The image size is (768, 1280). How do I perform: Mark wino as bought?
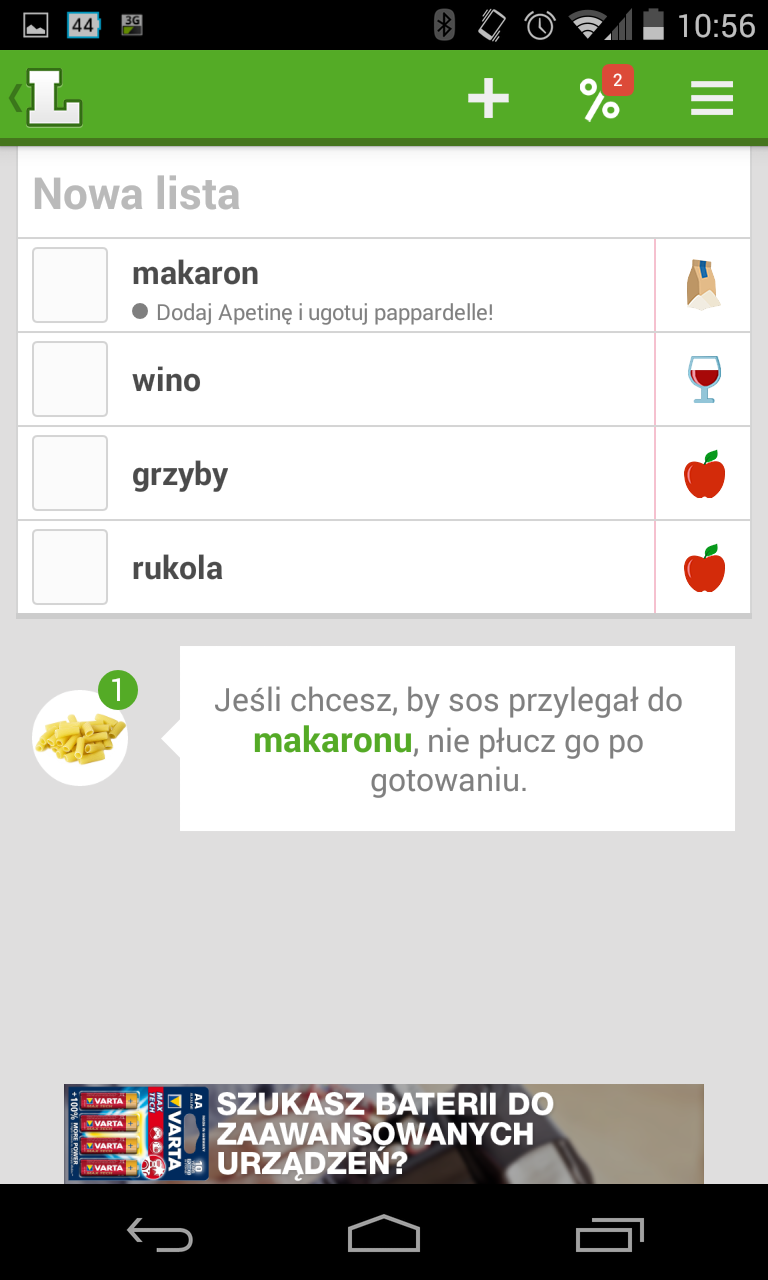(70, 379)
